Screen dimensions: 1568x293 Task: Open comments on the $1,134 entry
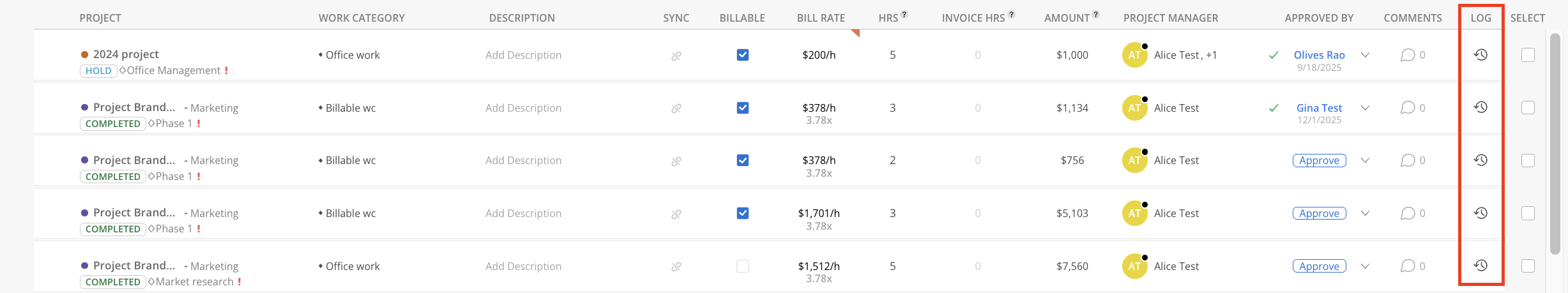(x=1408, y=108)
